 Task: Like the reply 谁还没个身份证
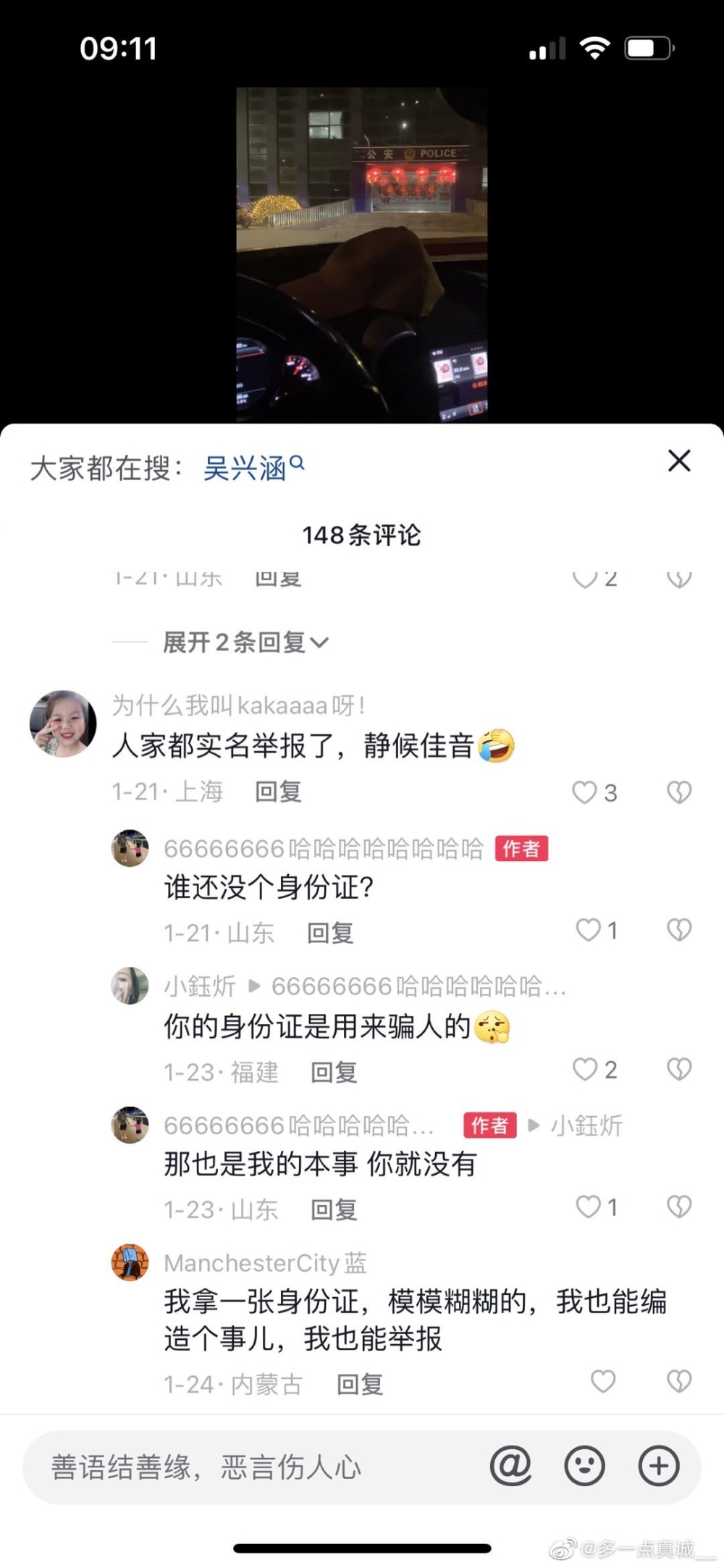point(588,930)
